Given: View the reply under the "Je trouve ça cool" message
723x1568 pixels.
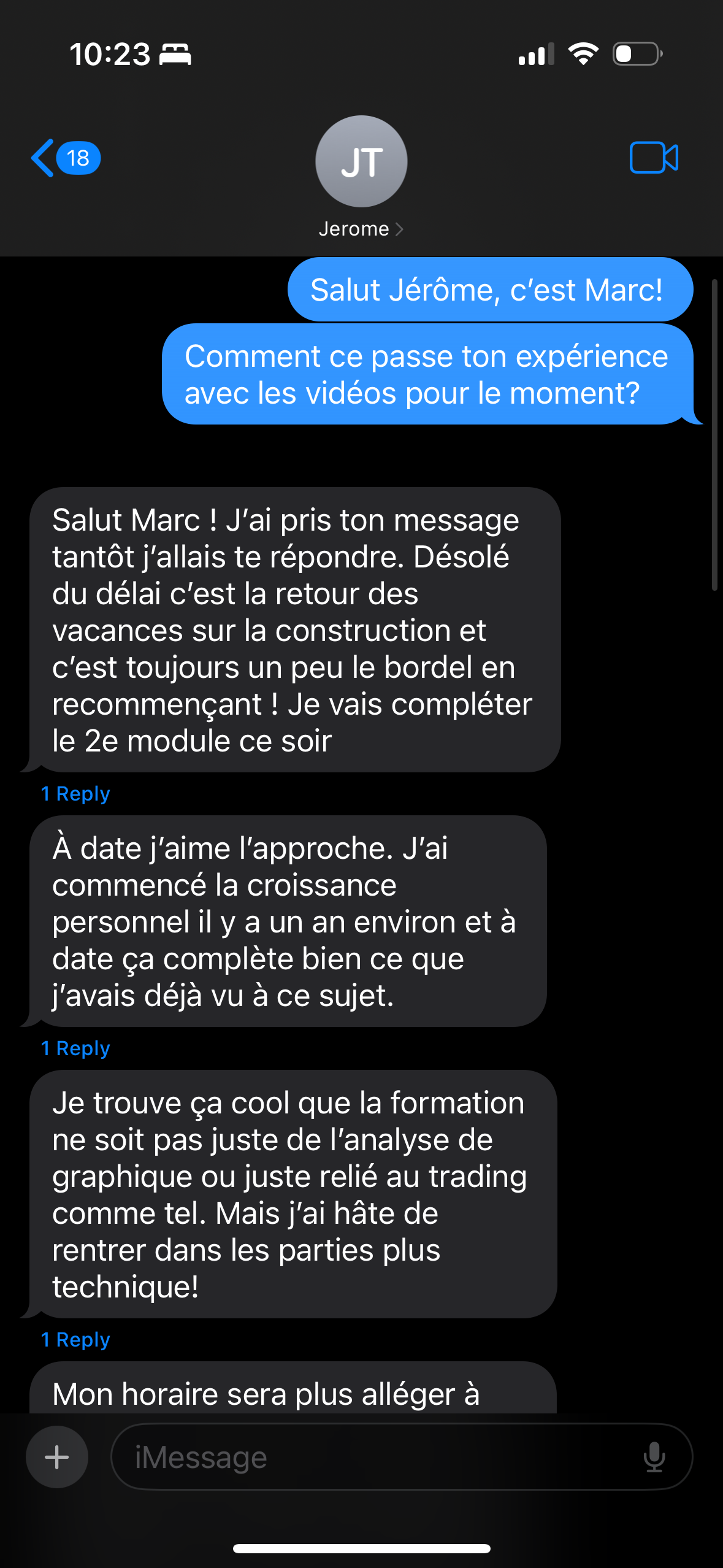Looking at the screenshot, I should pos(75,1340).
